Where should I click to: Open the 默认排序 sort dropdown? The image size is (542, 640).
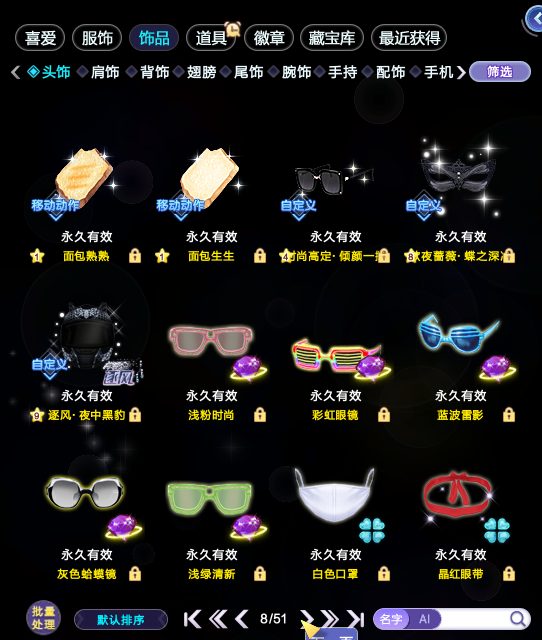click(121, 620)
